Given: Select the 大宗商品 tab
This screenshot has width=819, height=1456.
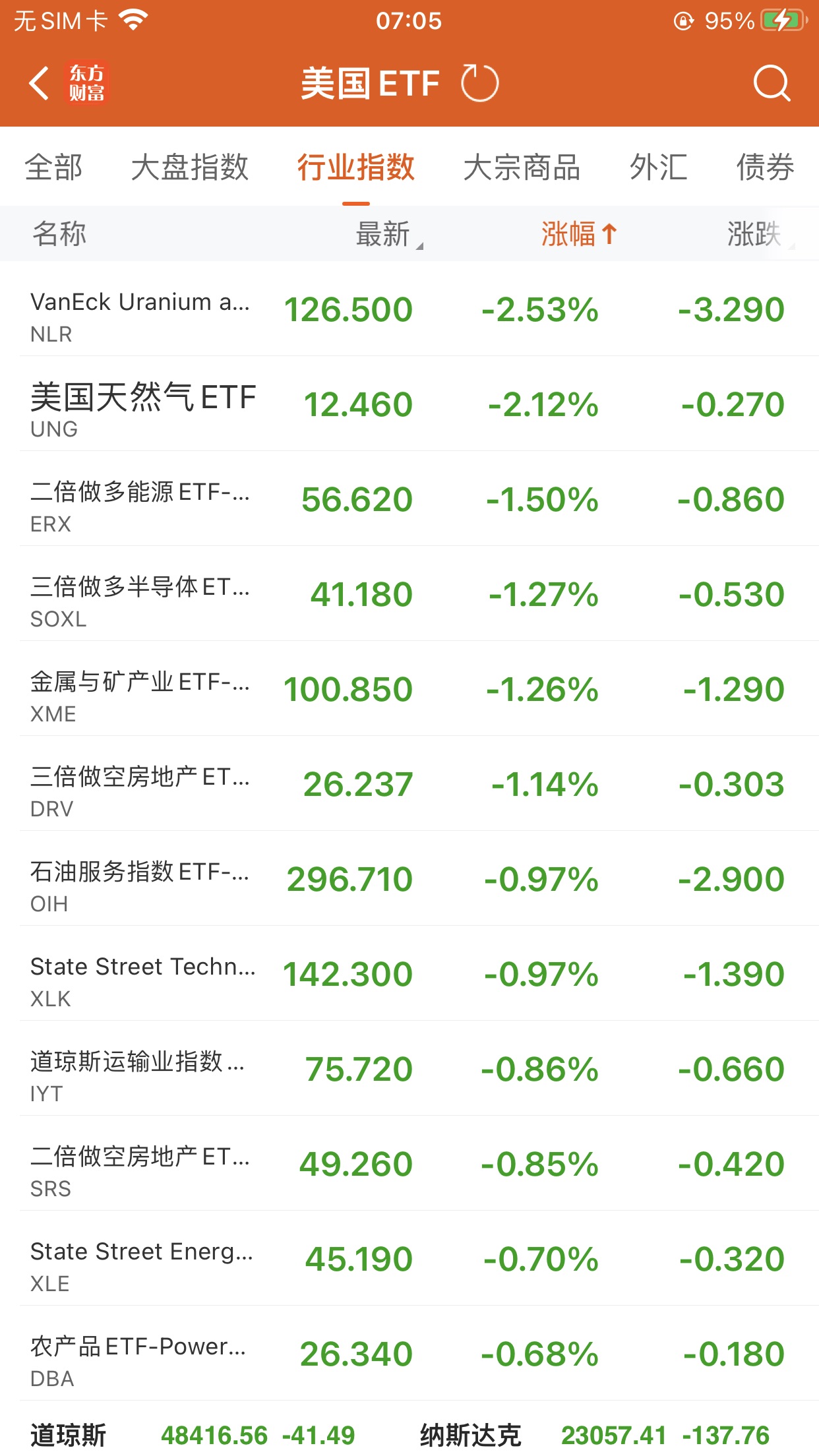Looking at the screenshot, I should (x=521, y=167).
